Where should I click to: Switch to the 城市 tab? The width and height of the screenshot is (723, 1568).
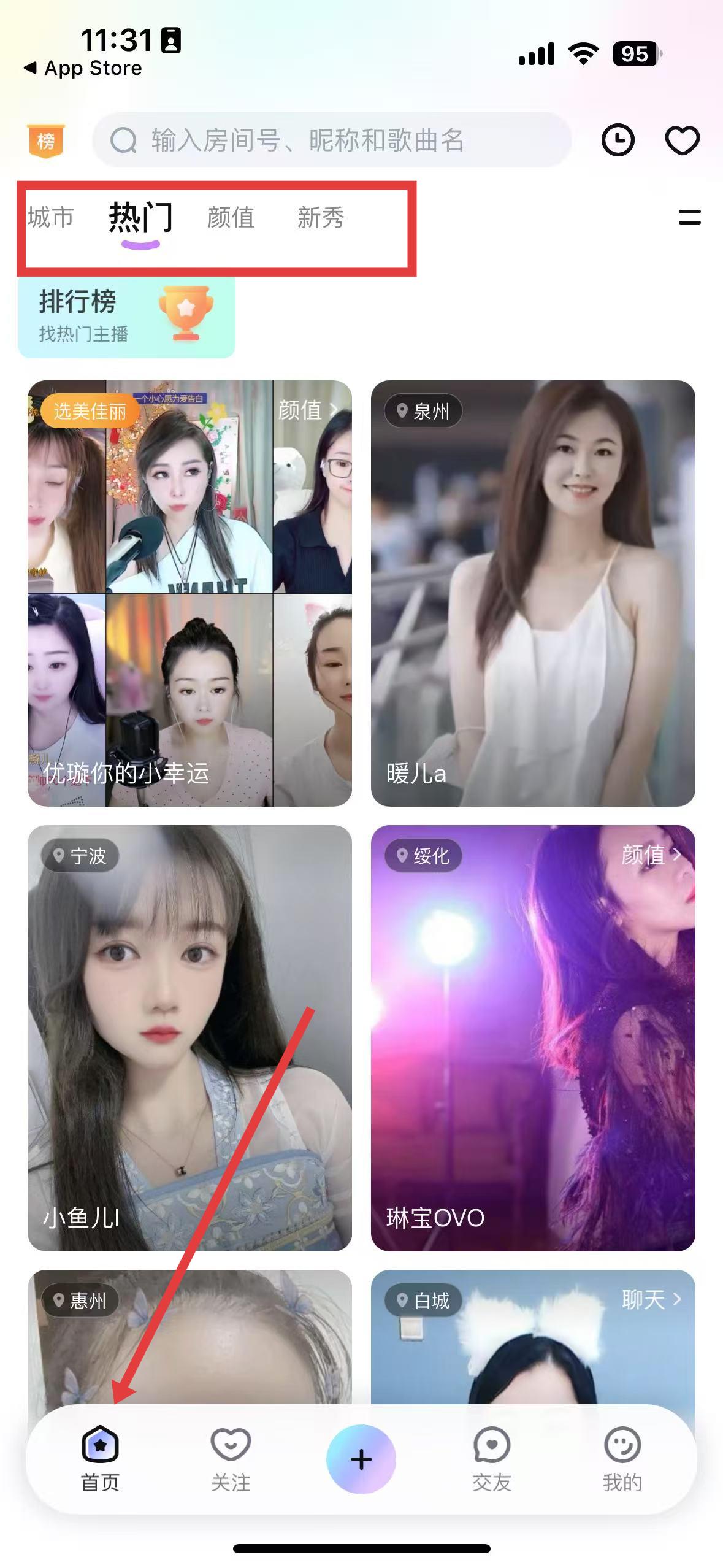coord(50,217)
